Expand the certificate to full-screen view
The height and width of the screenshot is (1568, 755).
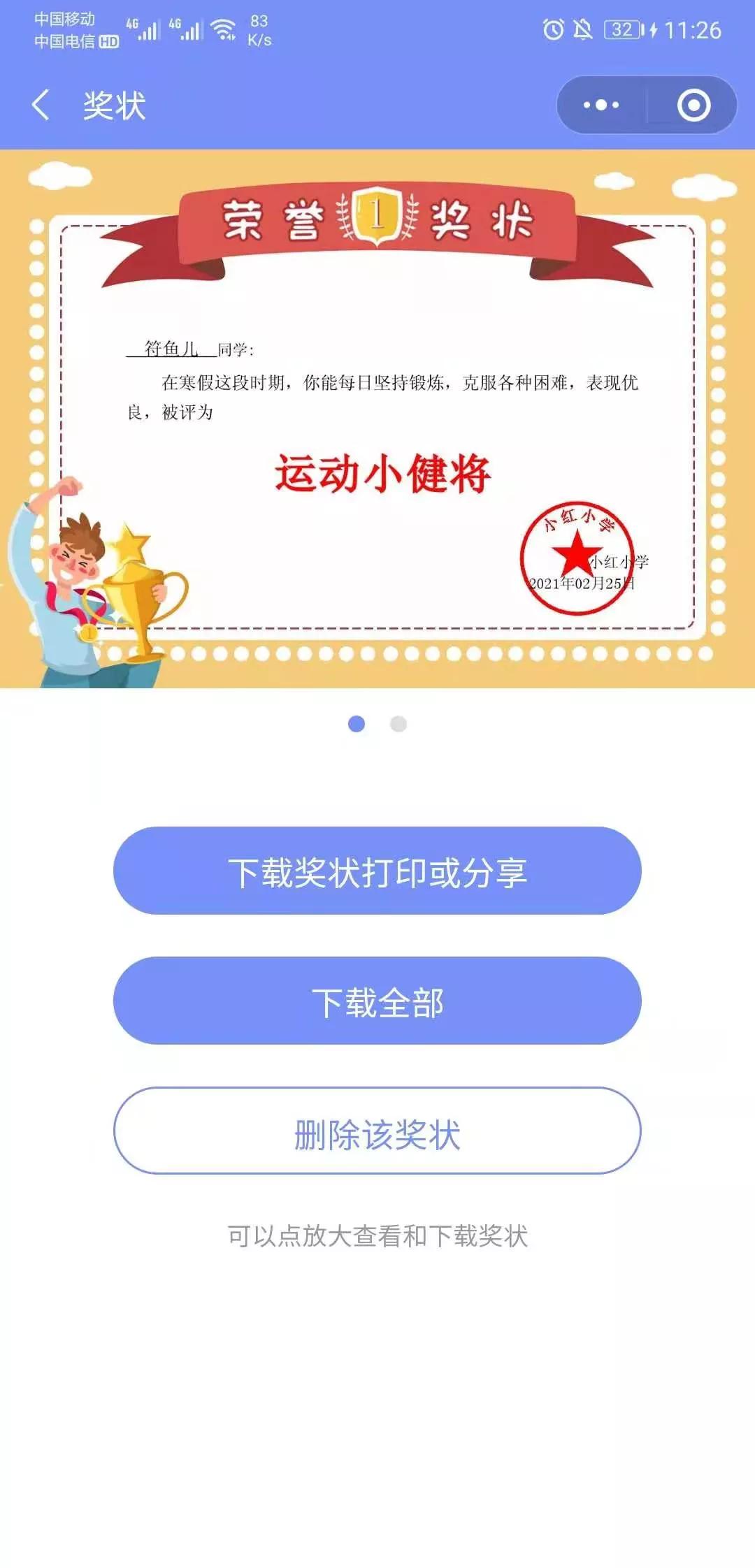tap(377, 419)
